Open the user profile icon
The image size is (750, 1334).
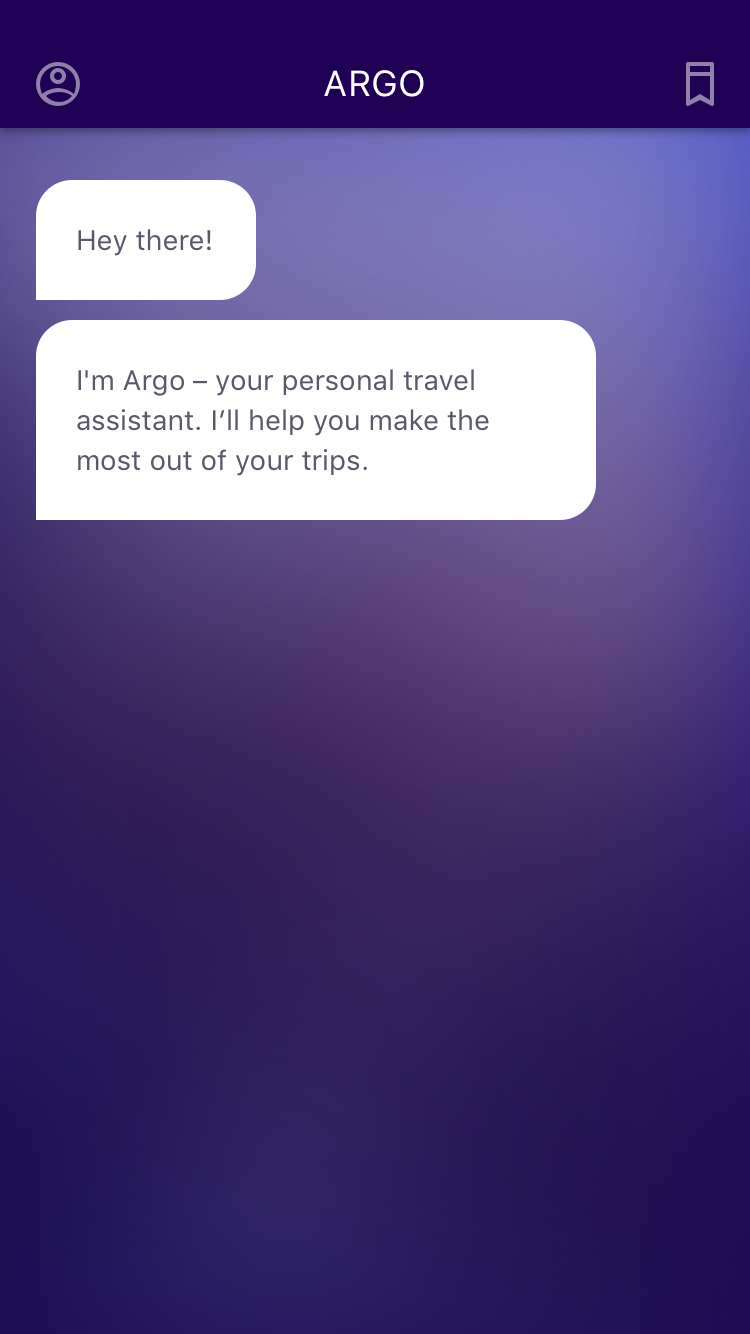click(x=58, y=84)
